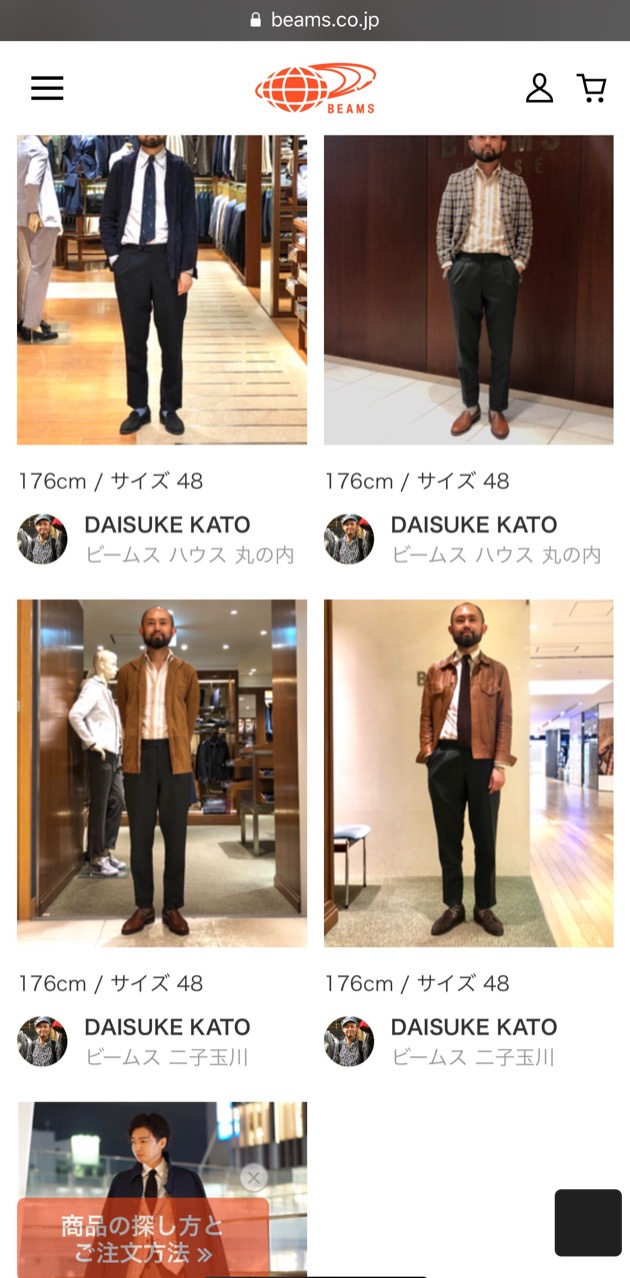Dismiss the order guide banner

(254, 1178)
